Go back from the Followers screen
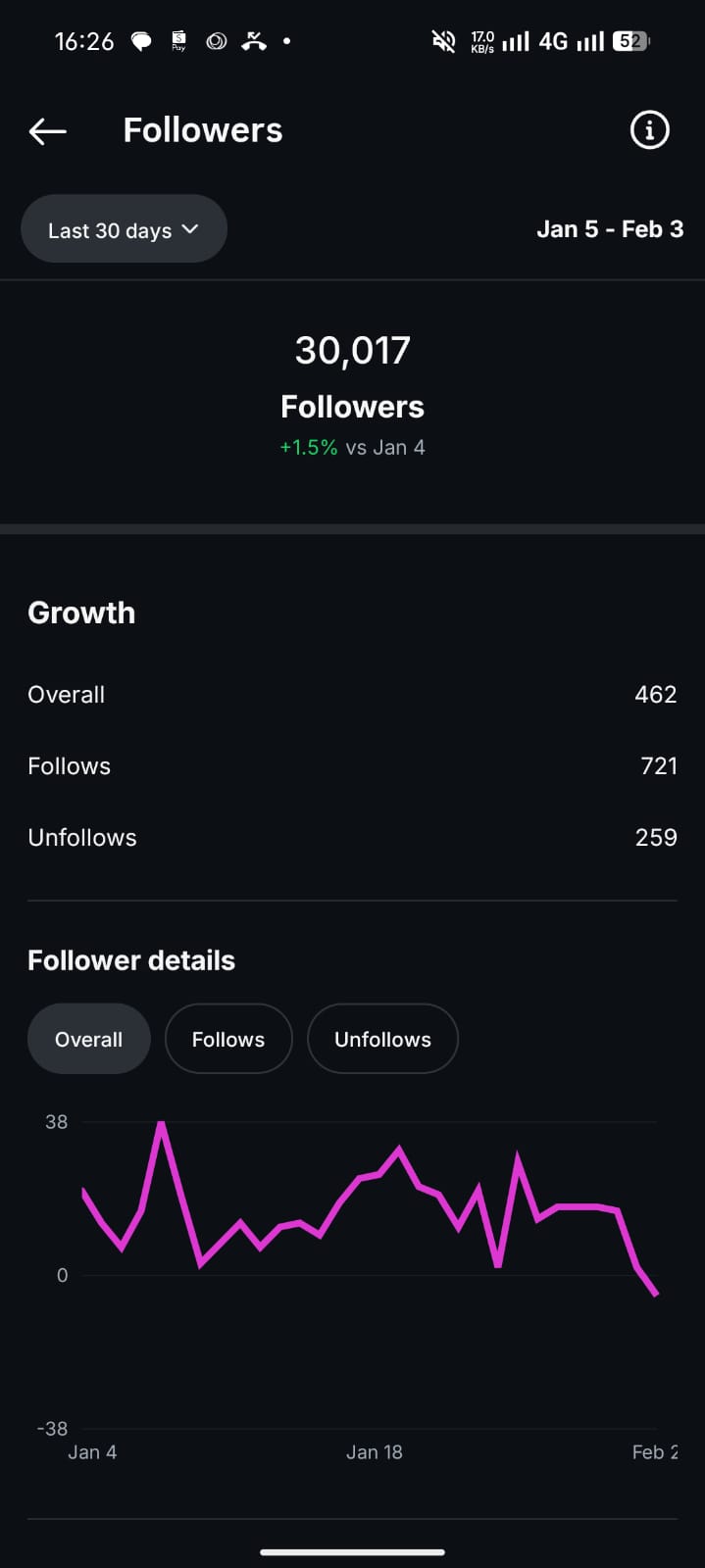Image resolution: width=705 pixels, height=1568 pixels. (47, 130)
